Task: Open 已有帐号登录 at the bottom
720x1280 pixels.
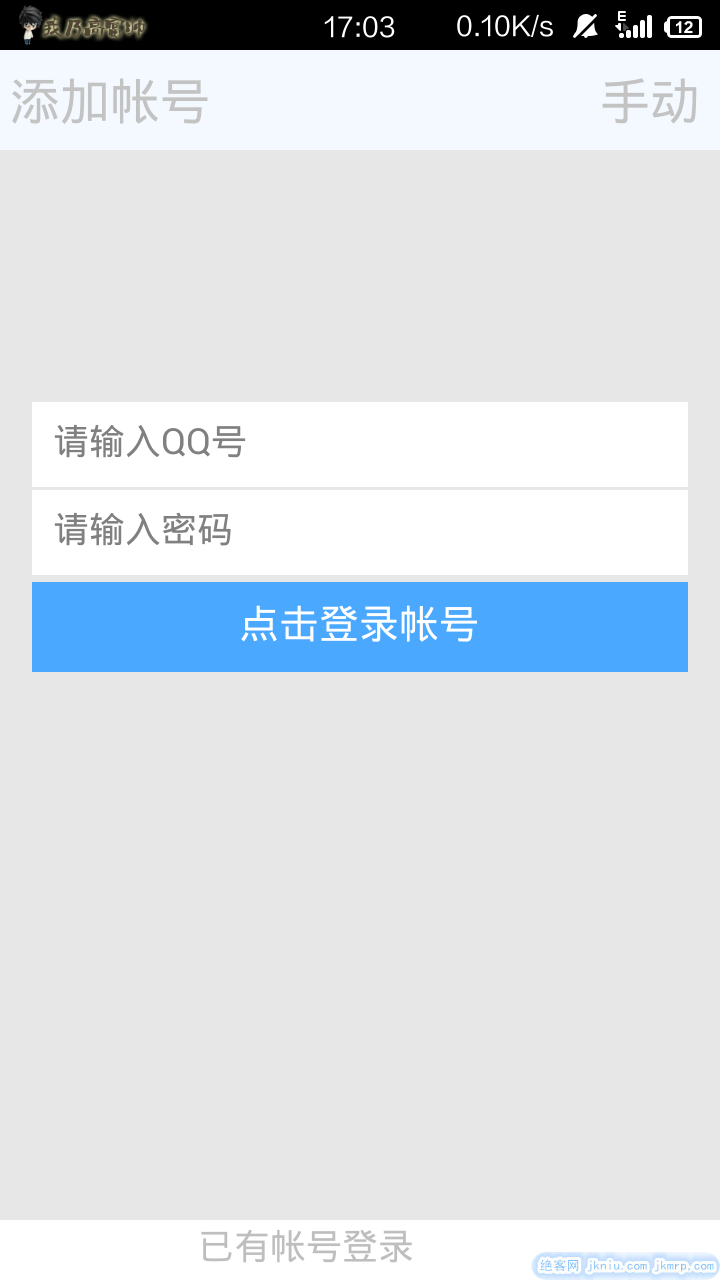Action: (x=306, y=1246)
